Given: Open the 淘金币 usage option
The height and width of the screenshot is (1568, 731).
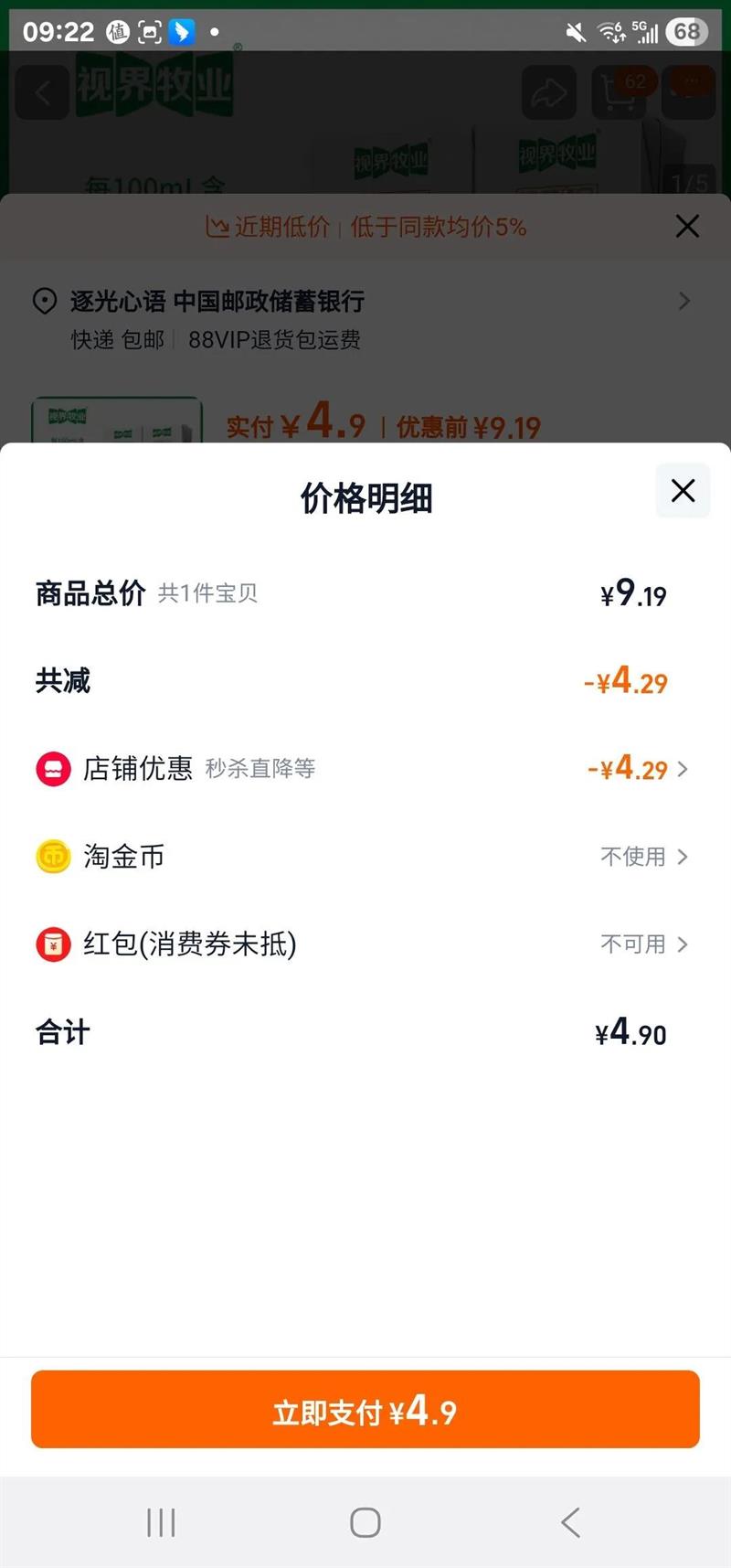Looking at the screenshot, I should (642, 857).
